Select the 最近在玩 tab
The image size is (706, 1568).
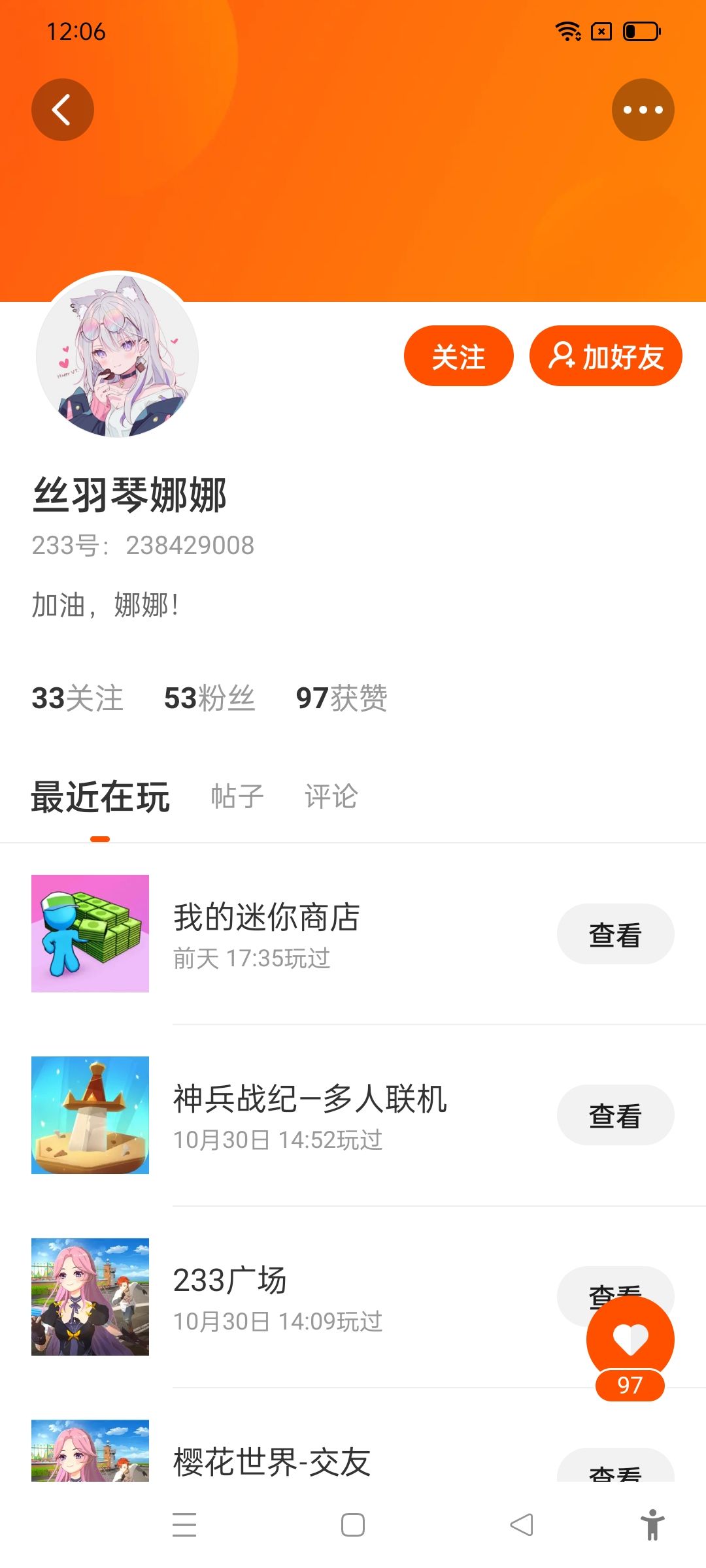click(100, 796)
